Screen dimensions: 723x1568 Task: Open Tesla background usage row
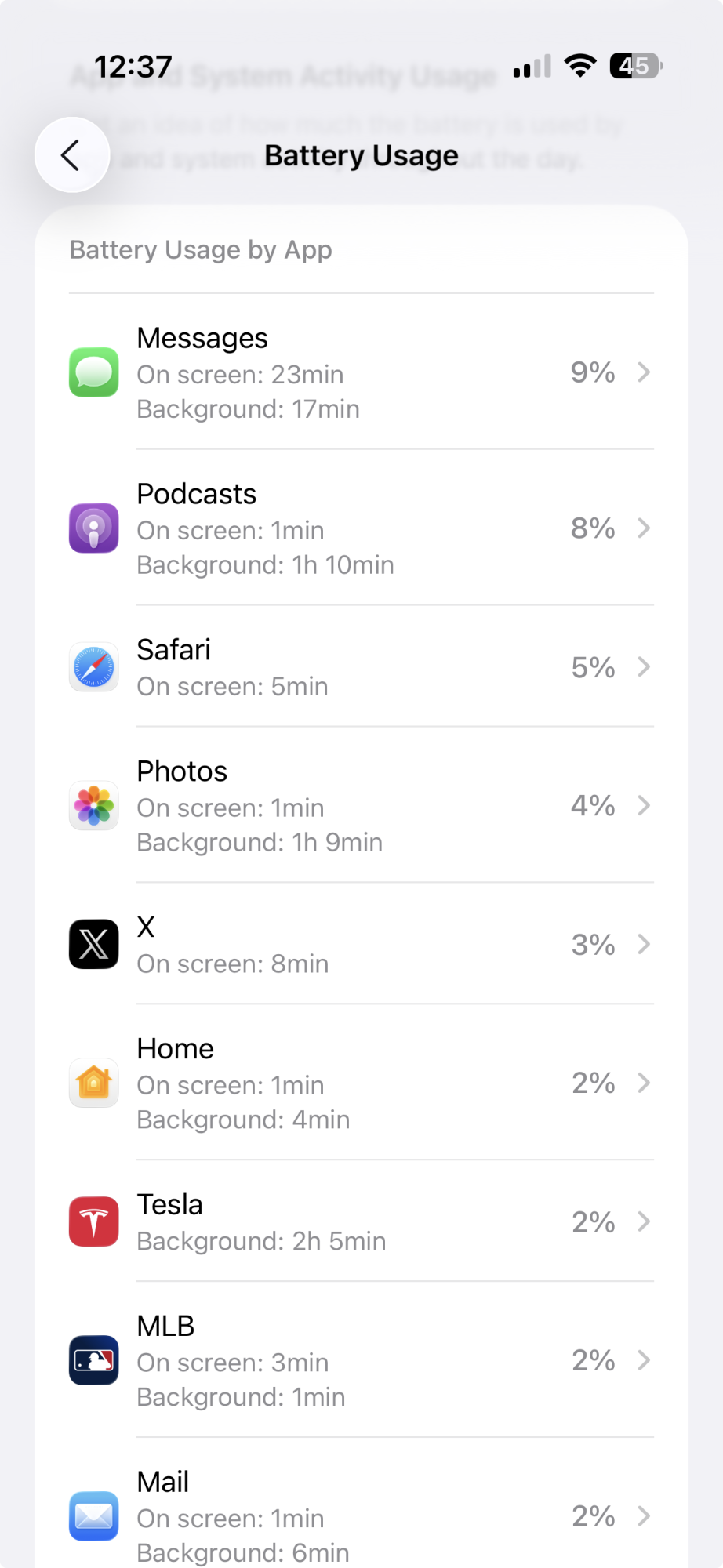pyautogui.click(x=361, y=1221)
